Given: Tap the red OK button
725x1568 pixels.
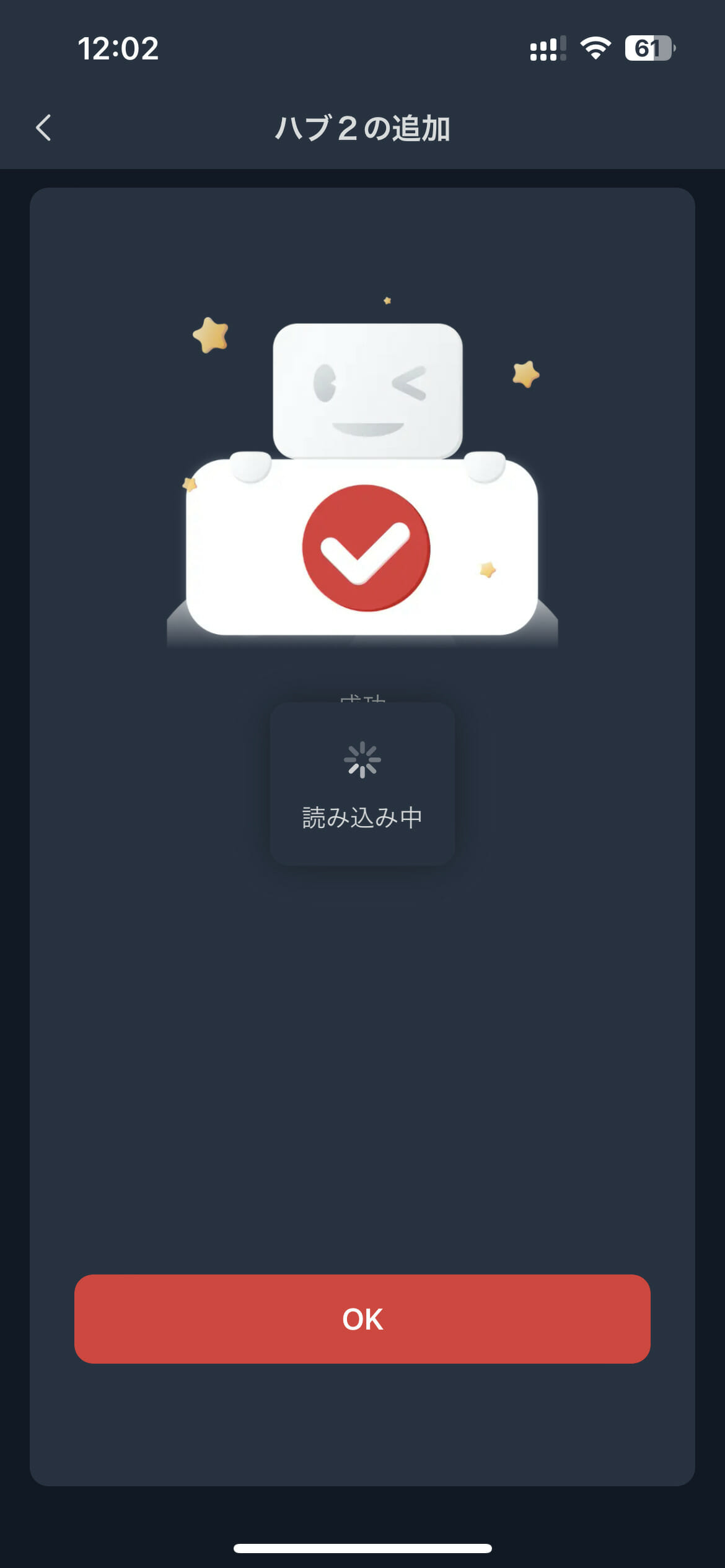Looking at the screenshot, I should coord(362,1318).
